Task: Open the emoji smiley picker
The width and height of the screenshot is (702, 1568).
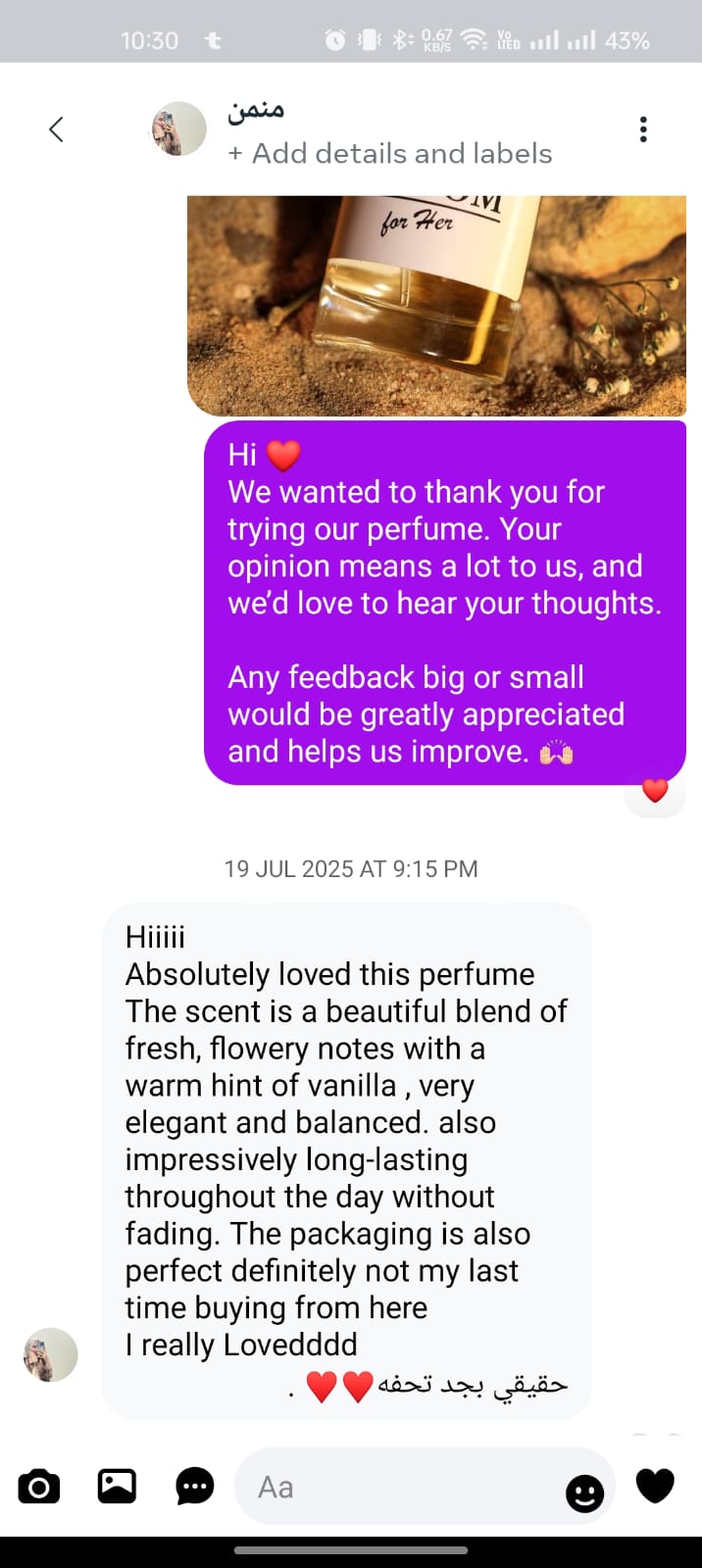Action: click(x=585, y=1493)
